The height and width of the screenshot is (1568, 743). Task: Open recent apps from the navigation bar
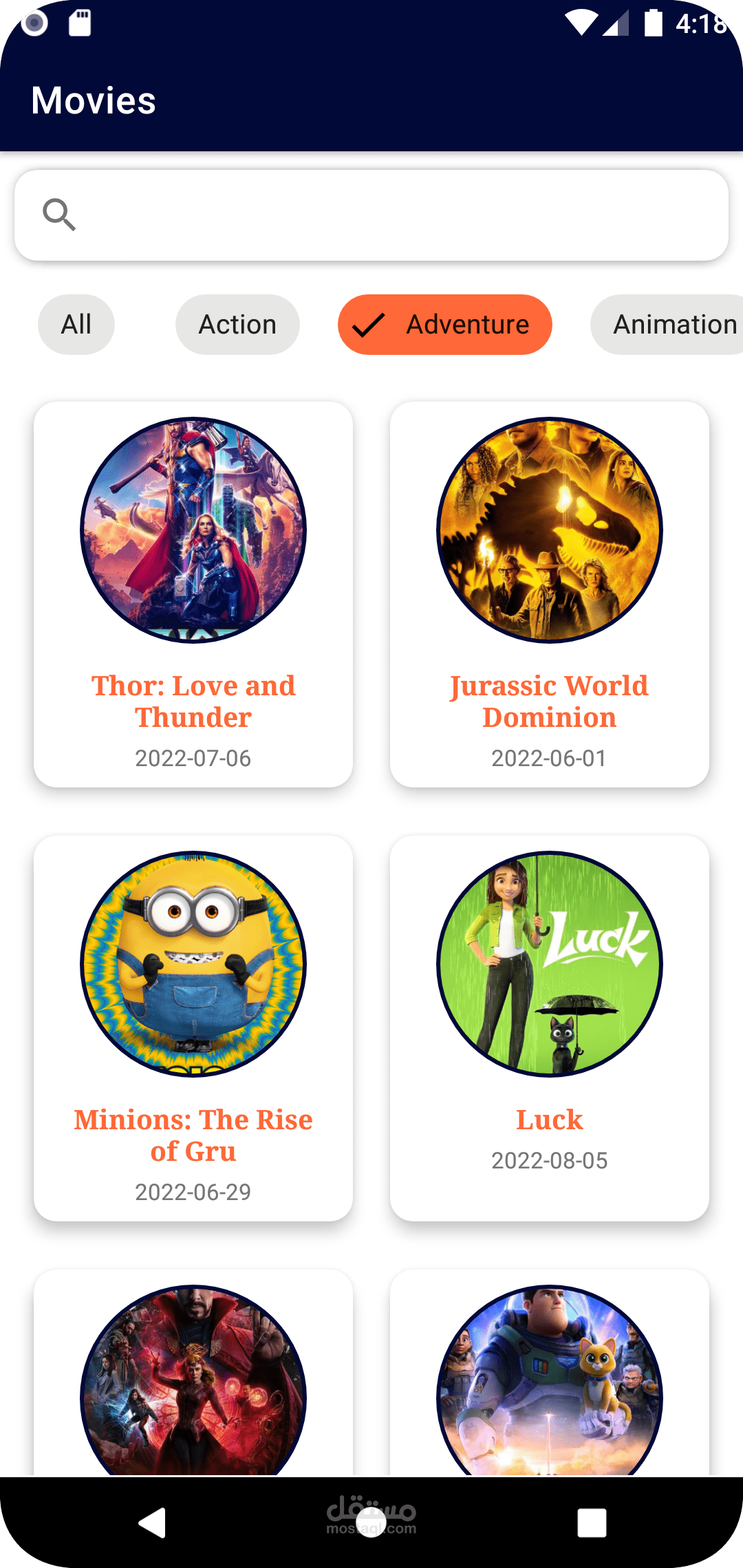(592, 1523)
